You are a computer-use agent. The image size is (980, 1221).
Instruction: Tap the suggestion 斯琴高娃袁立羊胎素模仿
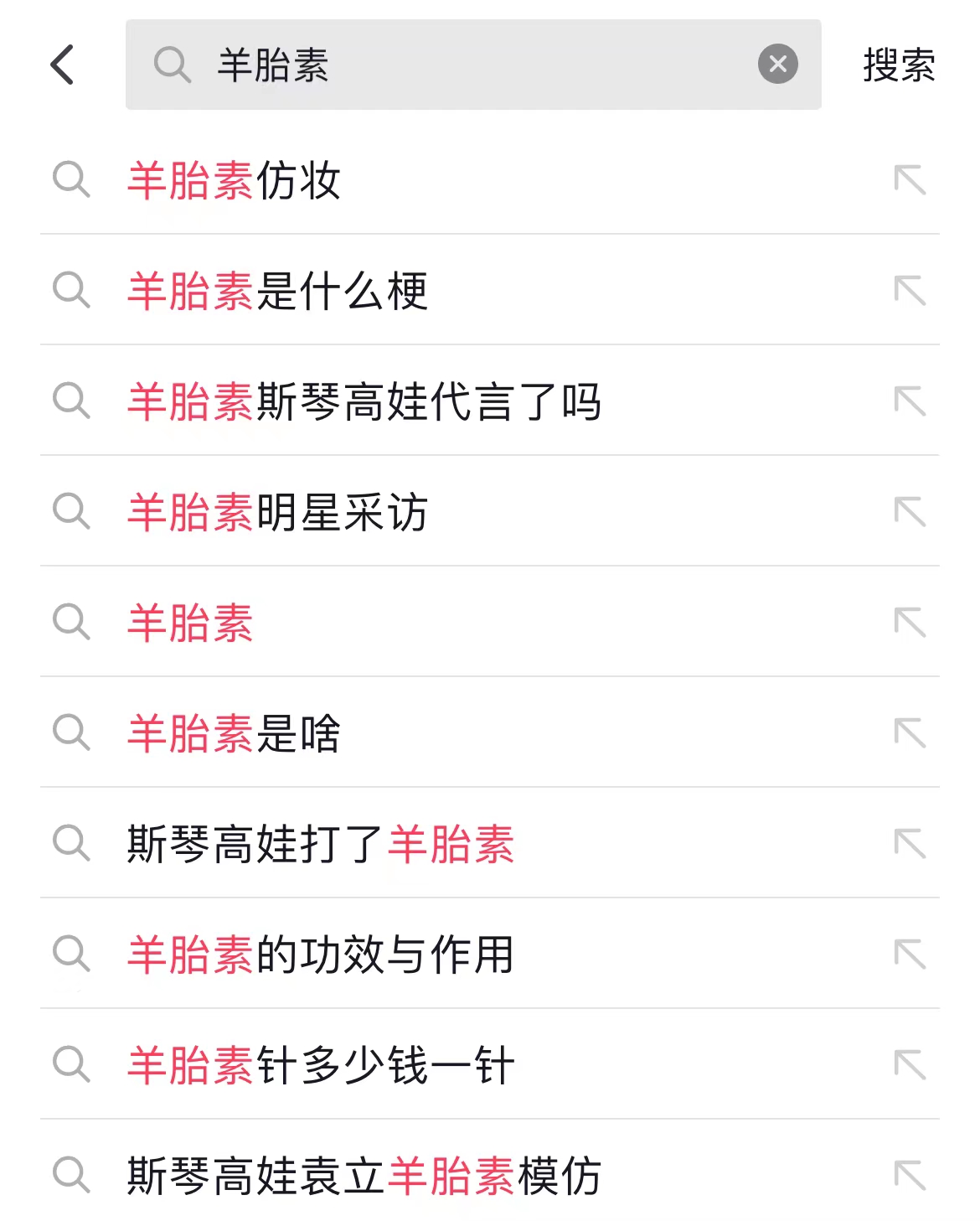click(365, 1175)
